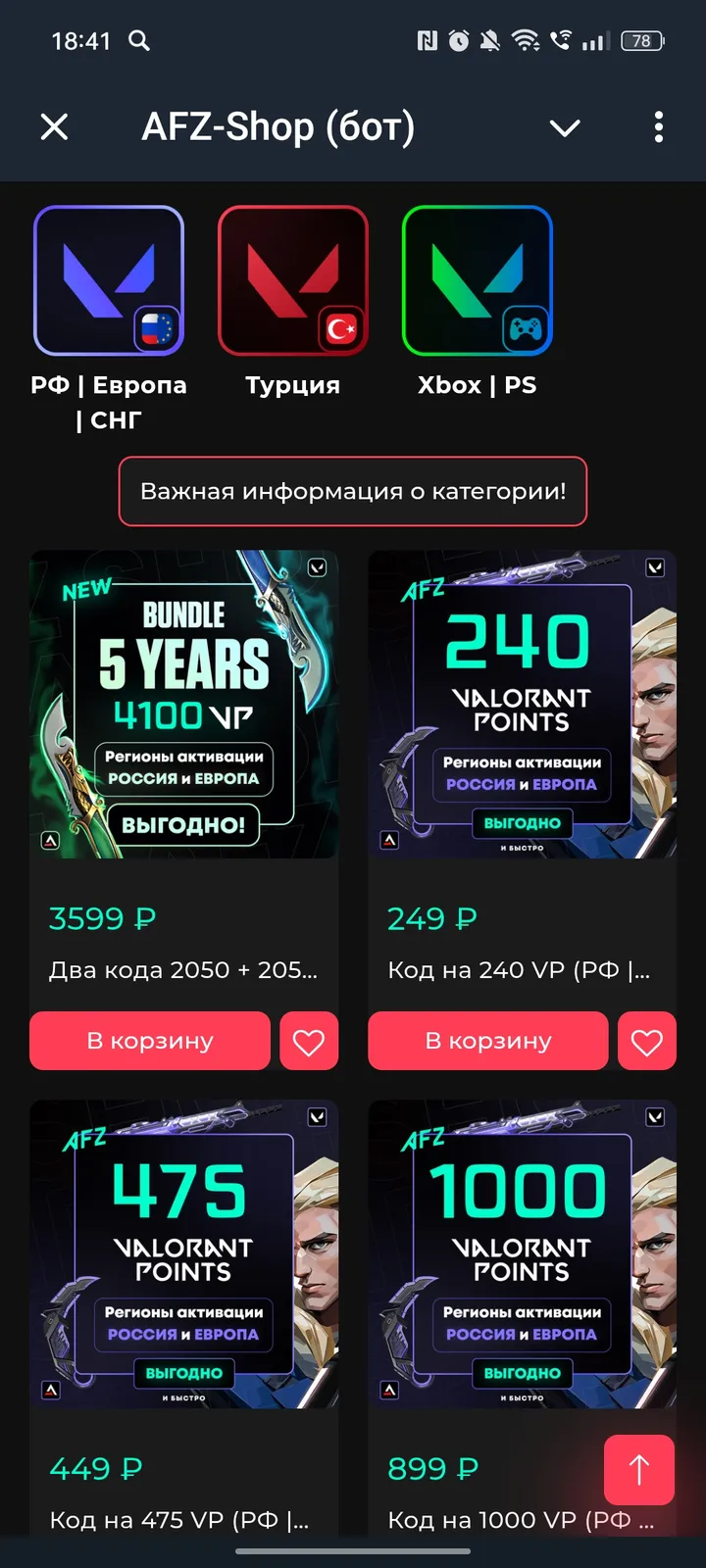The width and height of the screenshot is (706, 1568).
Task: Tap the scroll-to-top arrow button
Action: coord(638,1470)
